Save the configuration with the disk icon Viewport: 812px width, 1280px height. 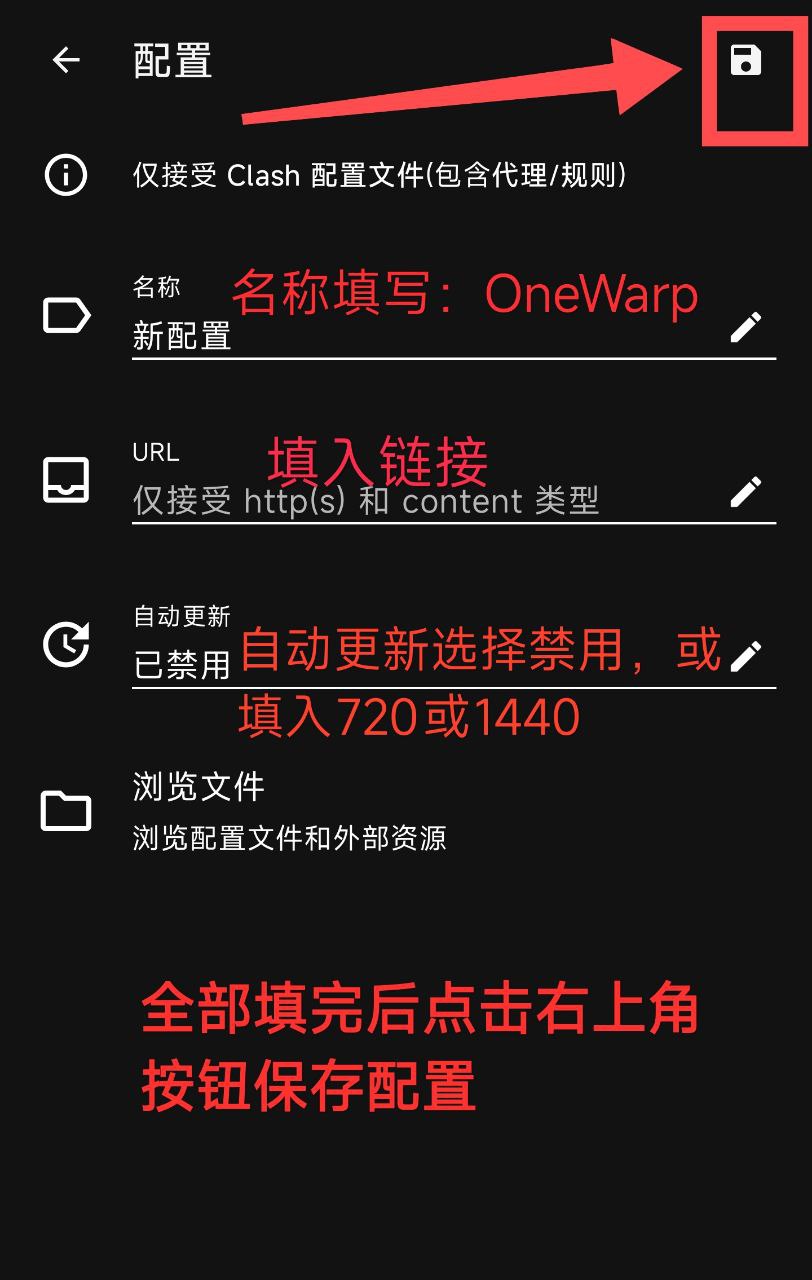tap(745, 61)
